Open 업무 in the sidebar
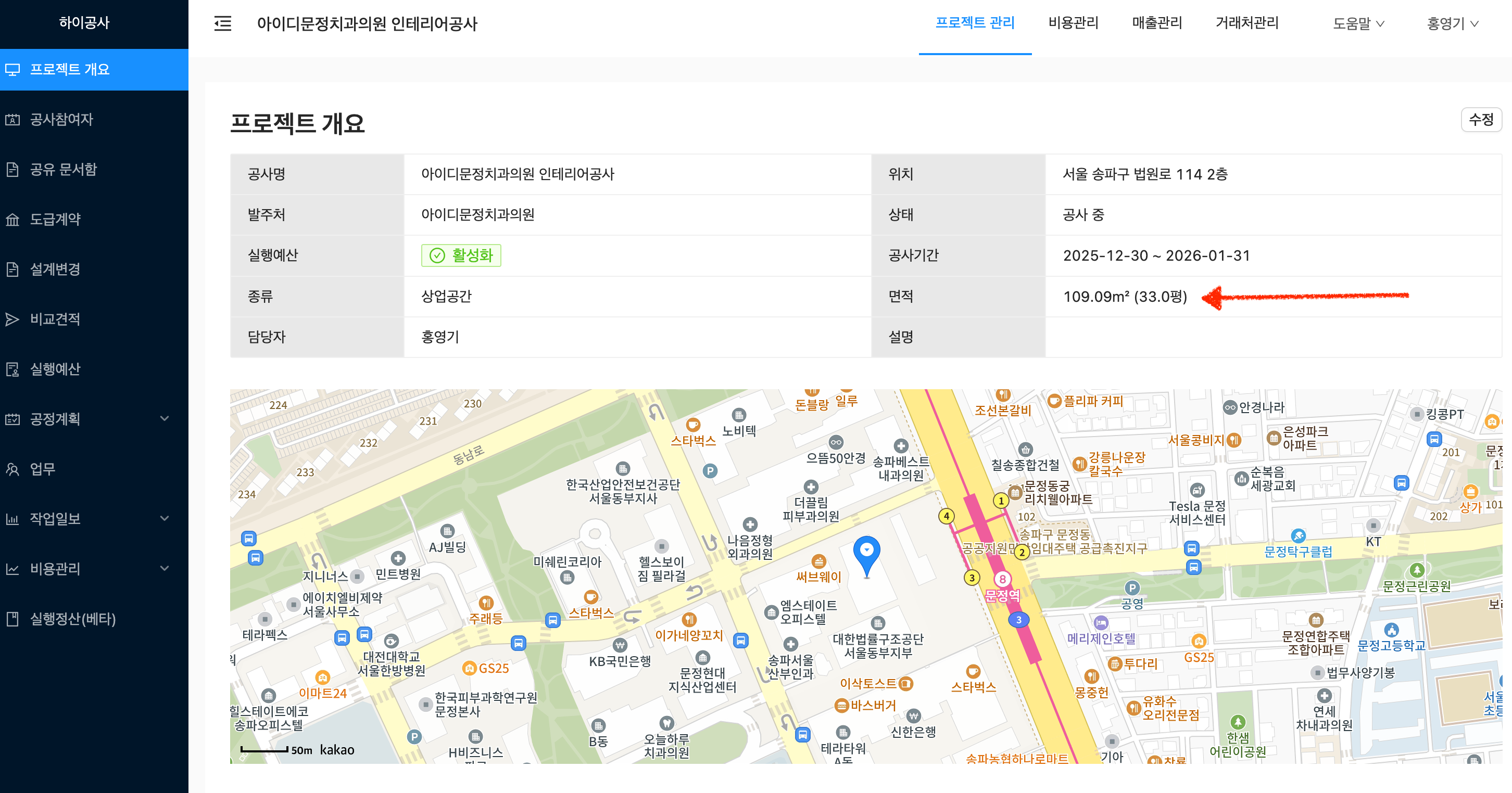The image size is (1512, 793). point(42,469)
